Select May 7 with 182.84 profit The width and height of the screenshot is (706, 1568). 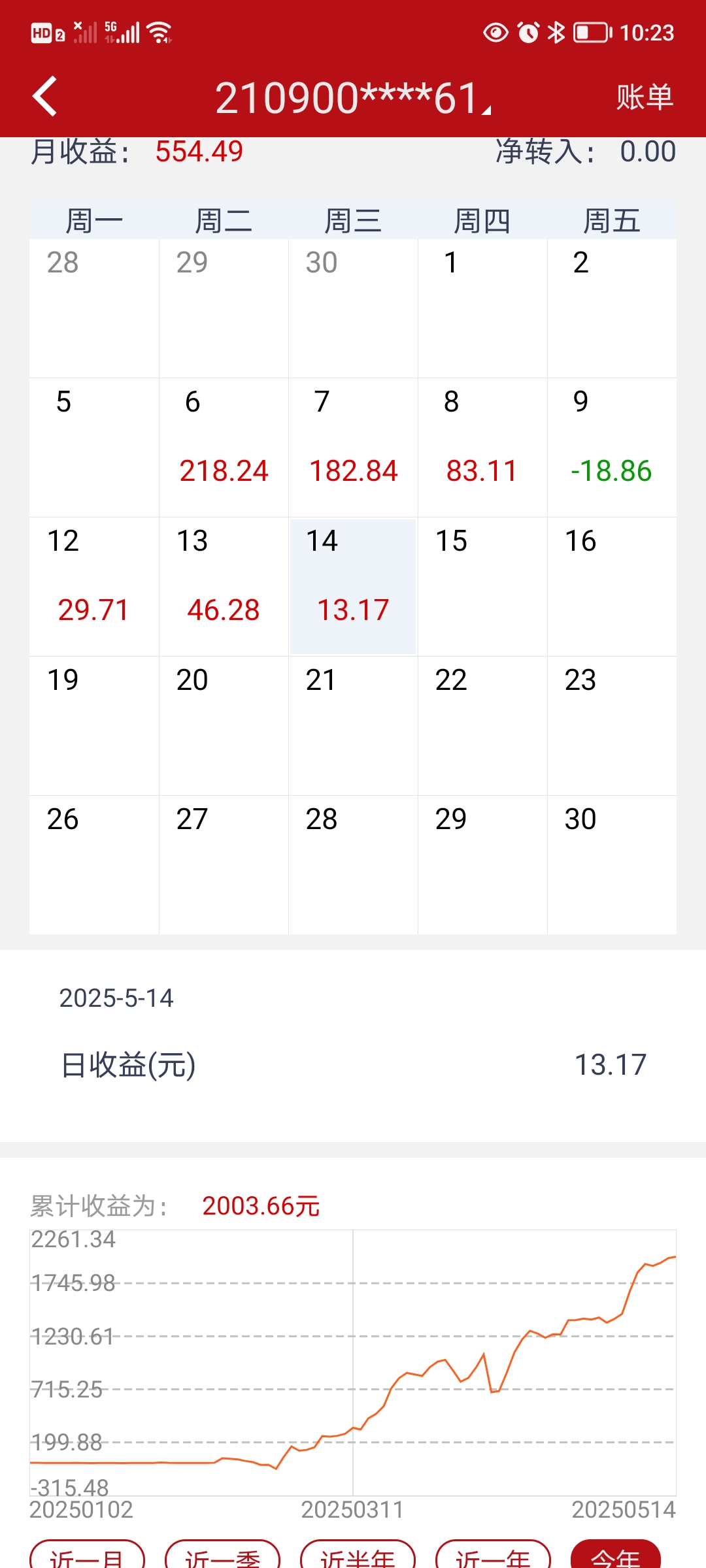coord(353,448)
